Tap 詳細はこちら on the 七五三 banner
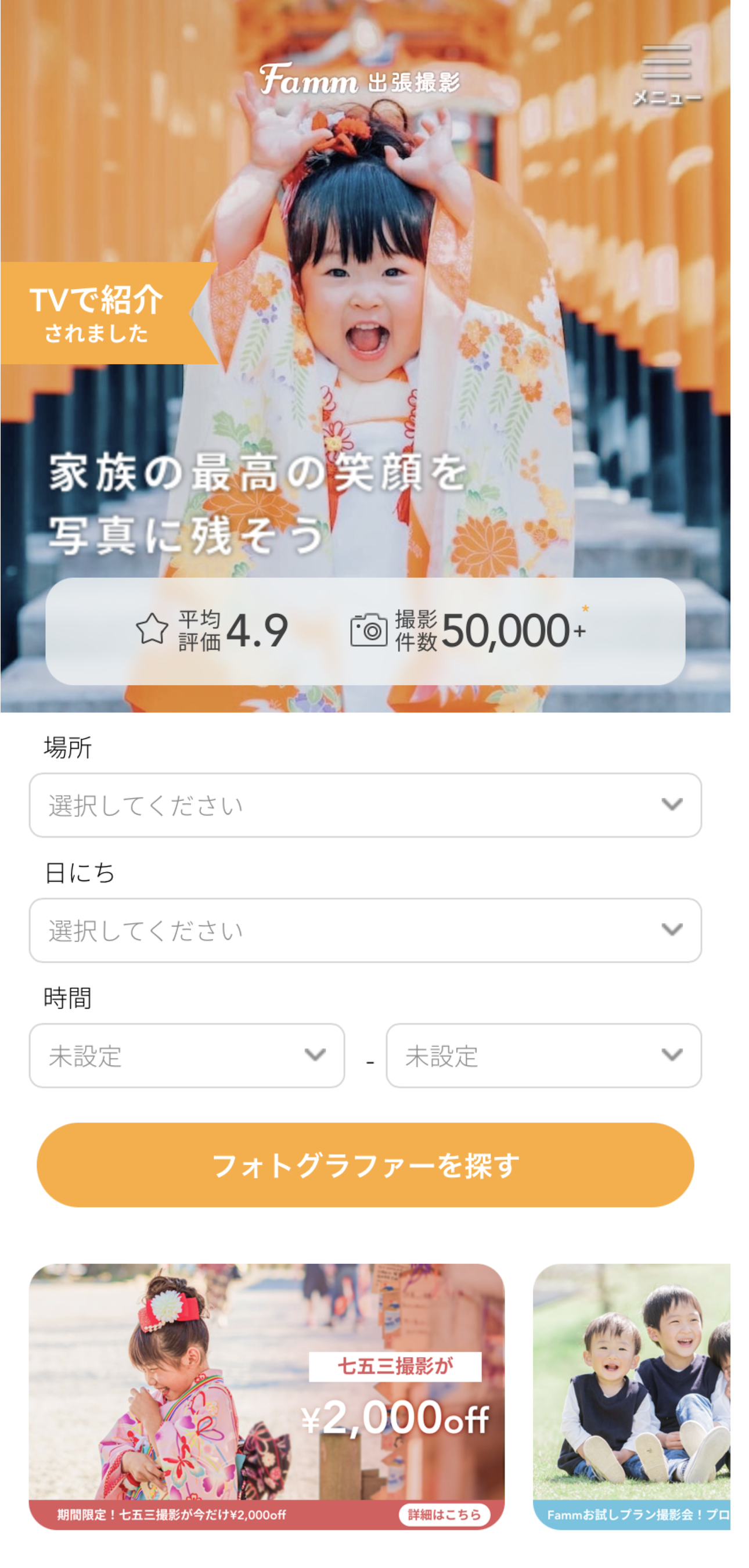 coord(444,1514)
